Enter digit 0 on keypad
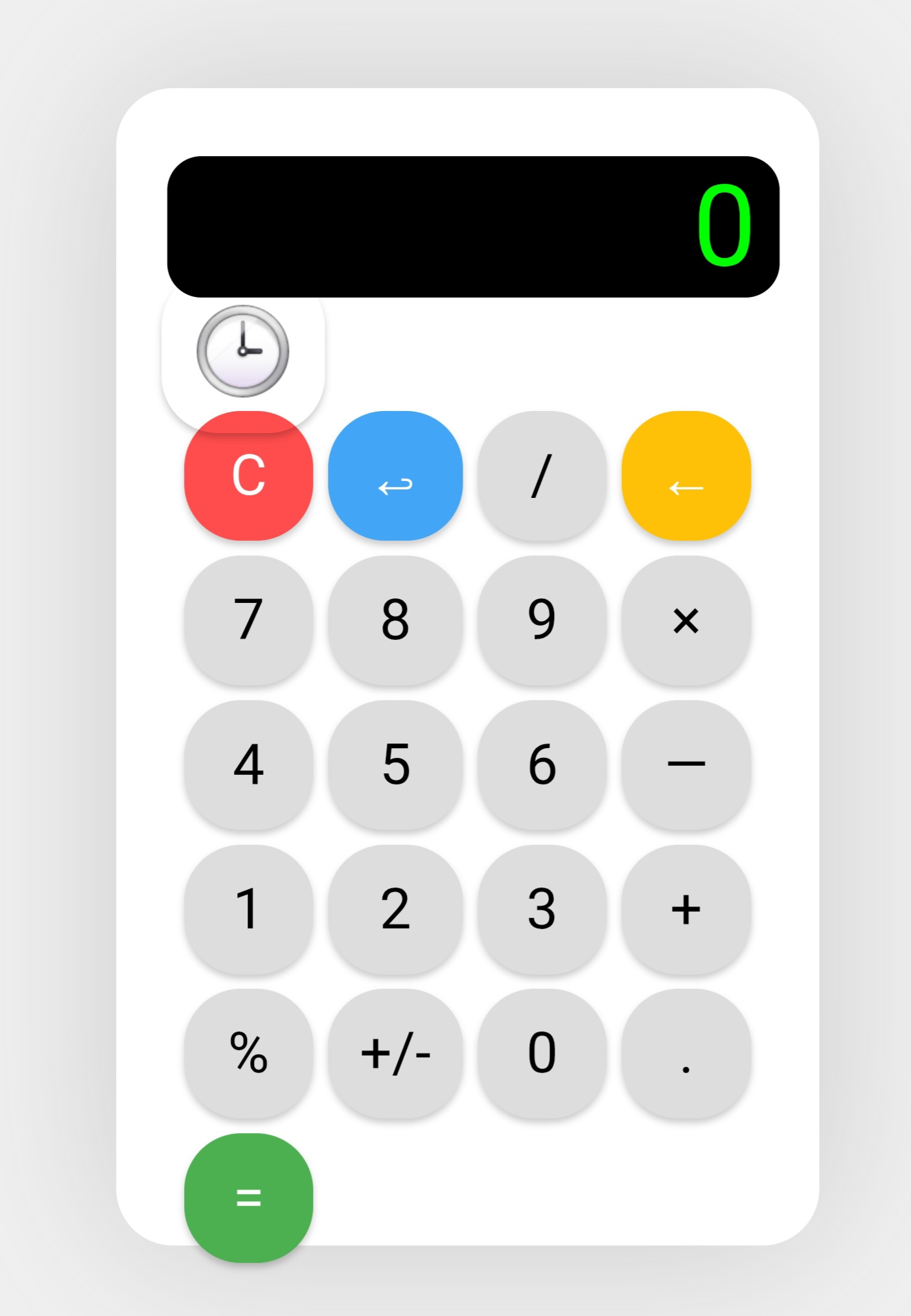 [542, 1053]
